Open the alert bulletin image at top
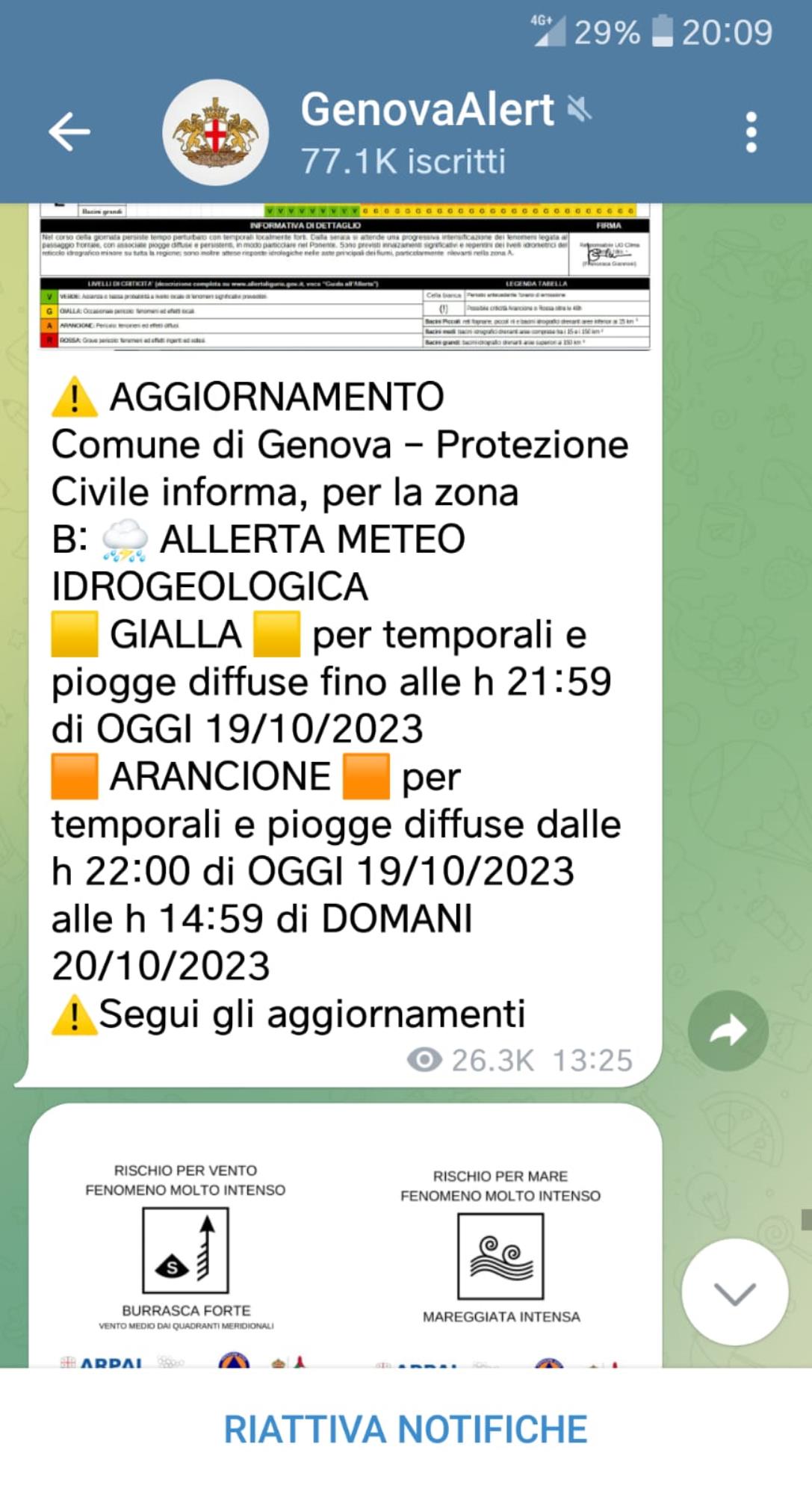This screenshot has height=1494, width=812. tap(344, 276)
